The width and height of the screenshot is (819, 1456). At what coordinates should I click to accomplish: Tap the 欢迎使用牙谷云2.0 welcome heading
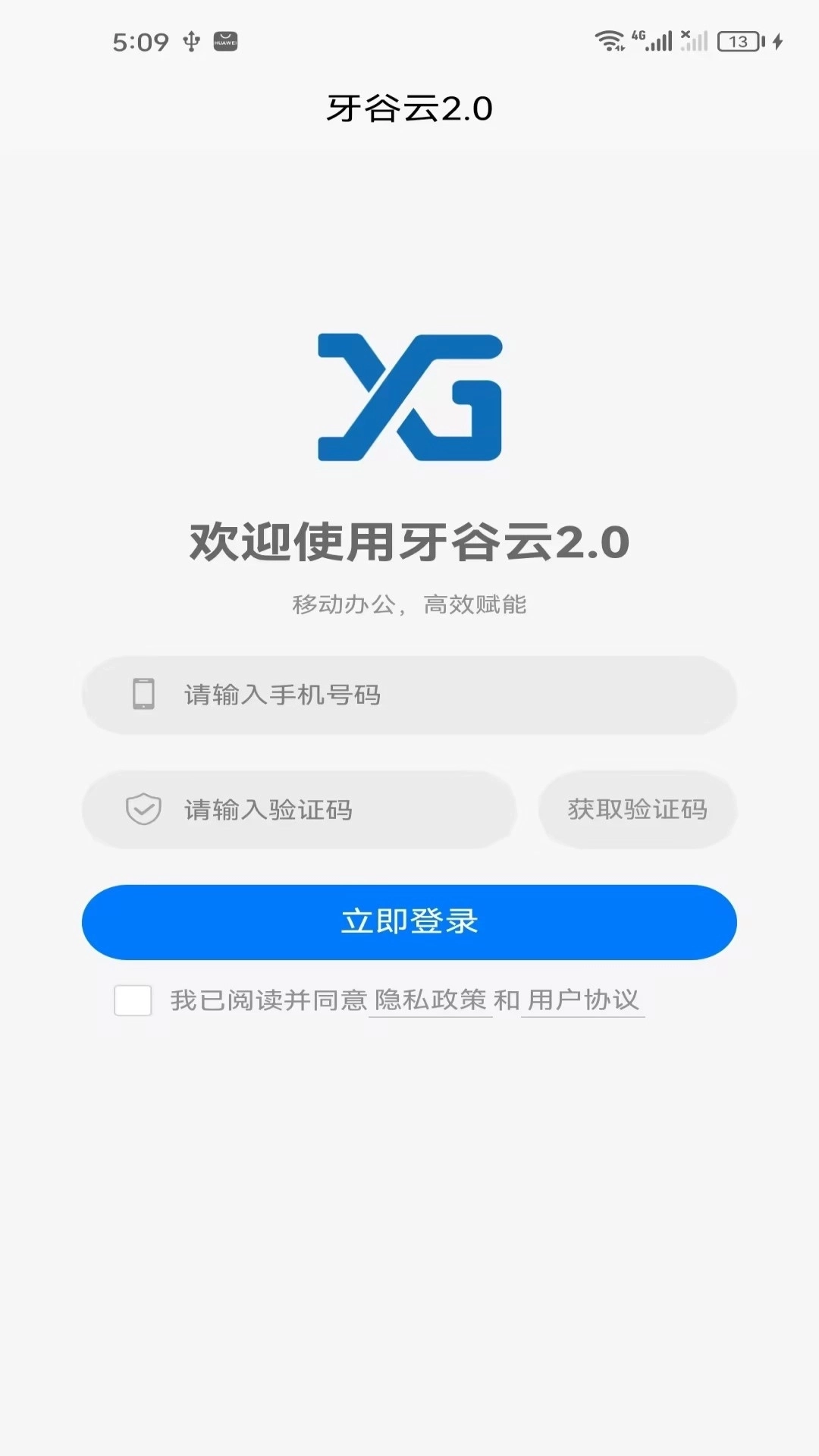409,543
